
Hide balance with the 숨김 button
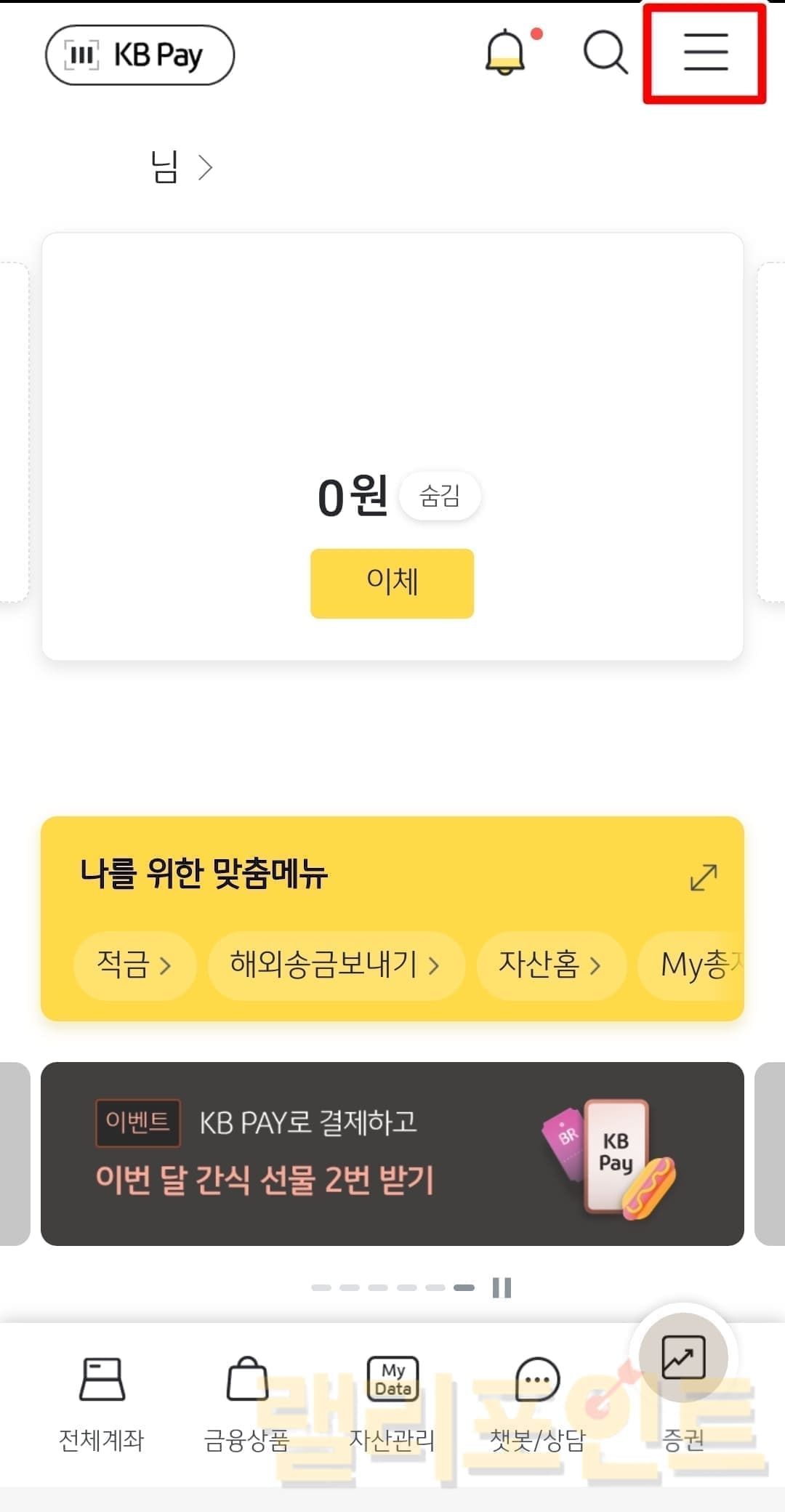pyautogui.click(x=440, y=496)
